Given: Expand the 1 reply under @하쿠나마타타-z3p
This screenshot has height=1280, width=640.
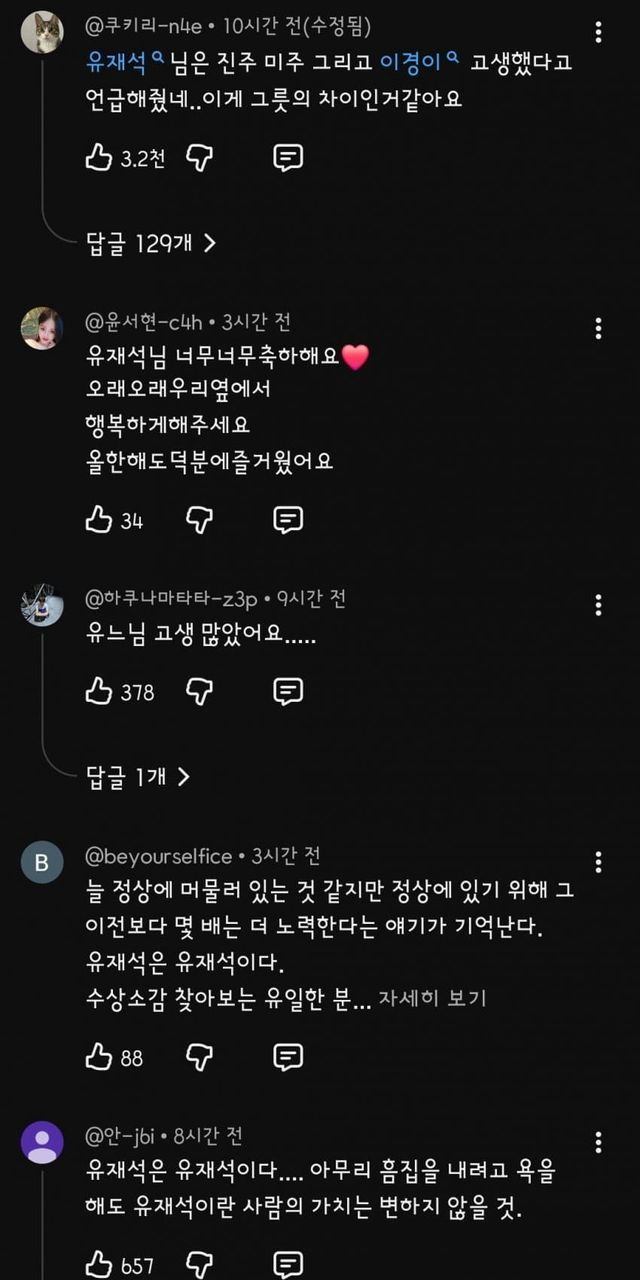Looking at the screenshot, I should [138, 776].
